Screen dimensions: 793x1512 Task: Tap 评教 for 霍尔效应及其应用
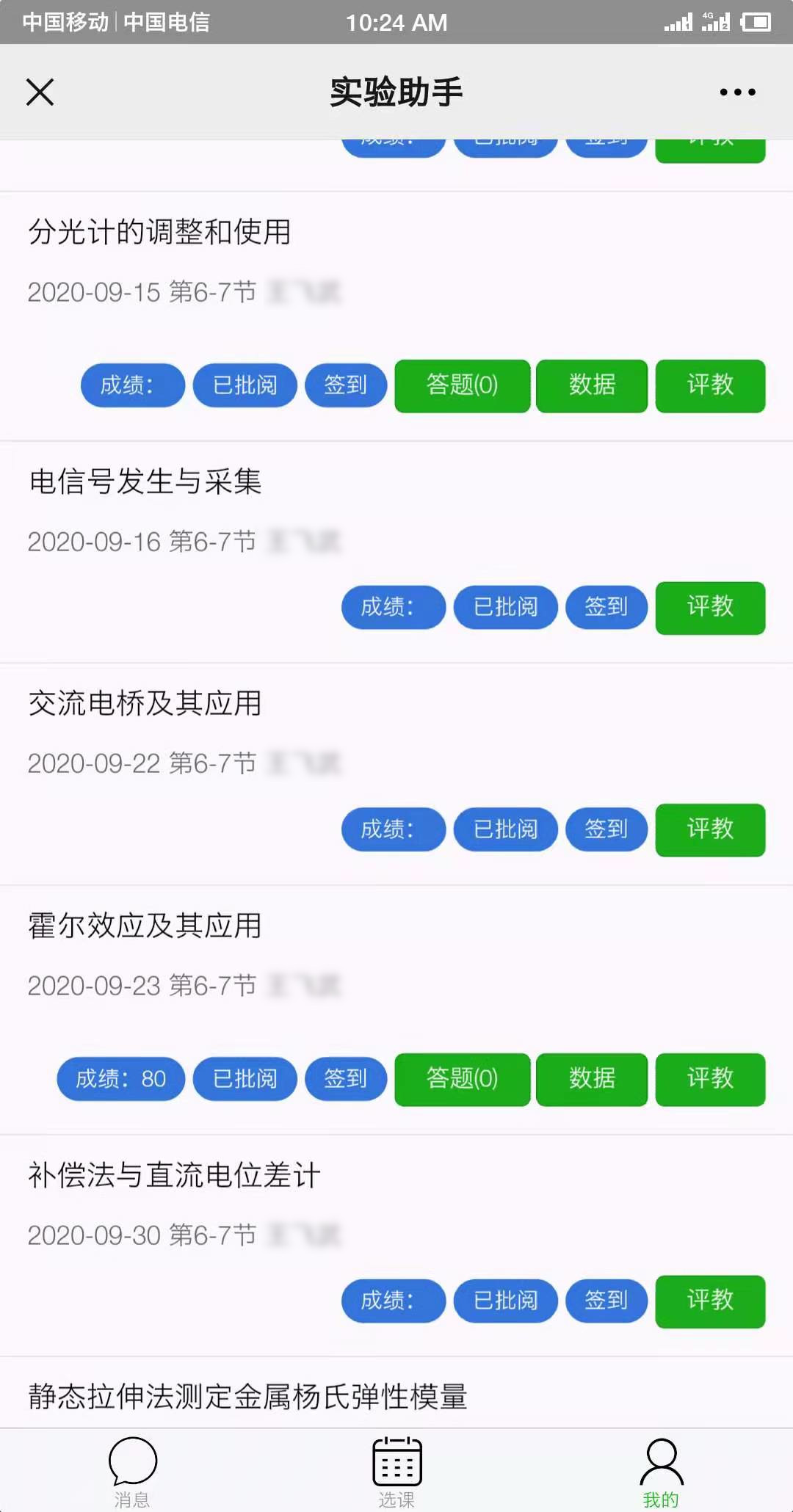coord(710,1079)
